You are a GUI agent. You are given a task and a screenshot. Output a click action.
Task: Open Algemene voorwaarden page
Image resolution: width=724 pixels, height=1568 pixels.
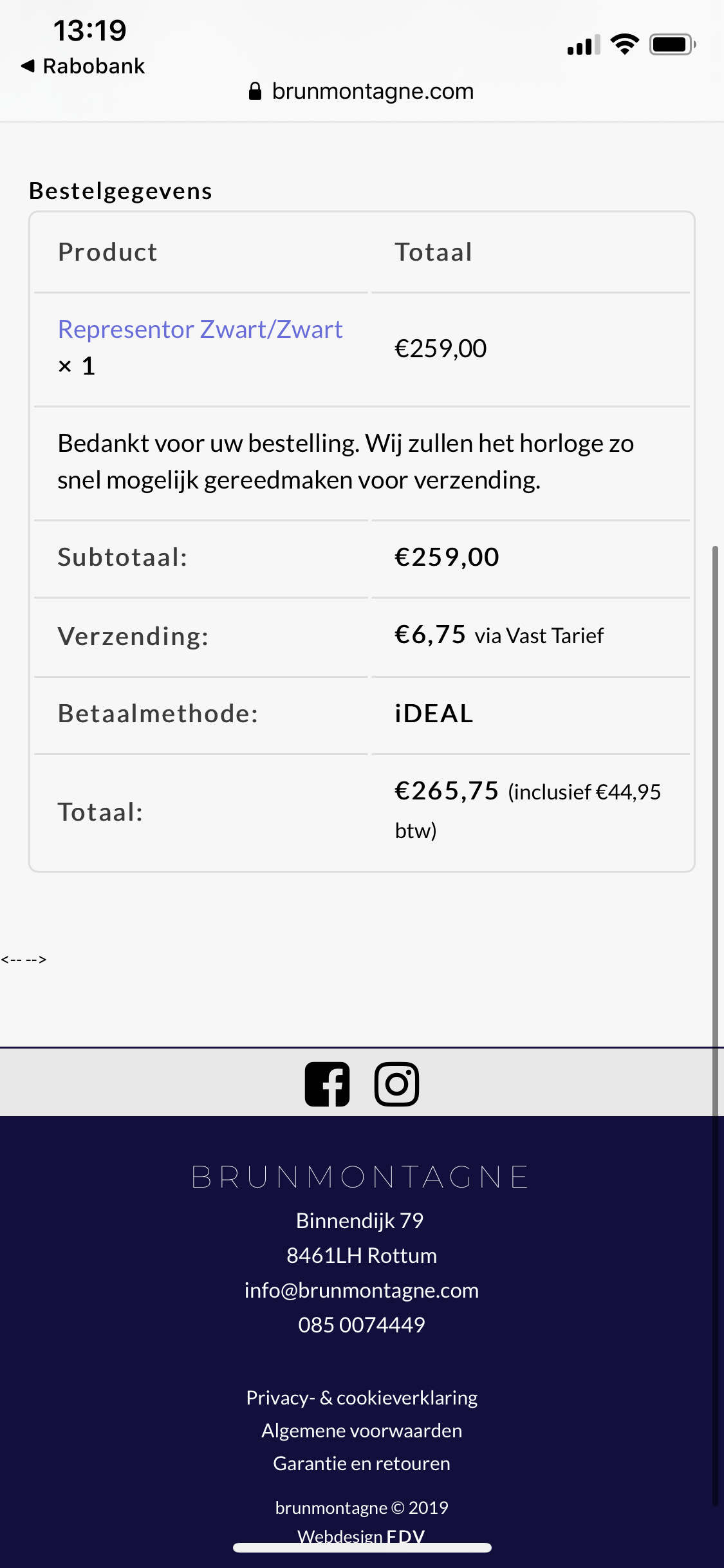pos(362,1430)
